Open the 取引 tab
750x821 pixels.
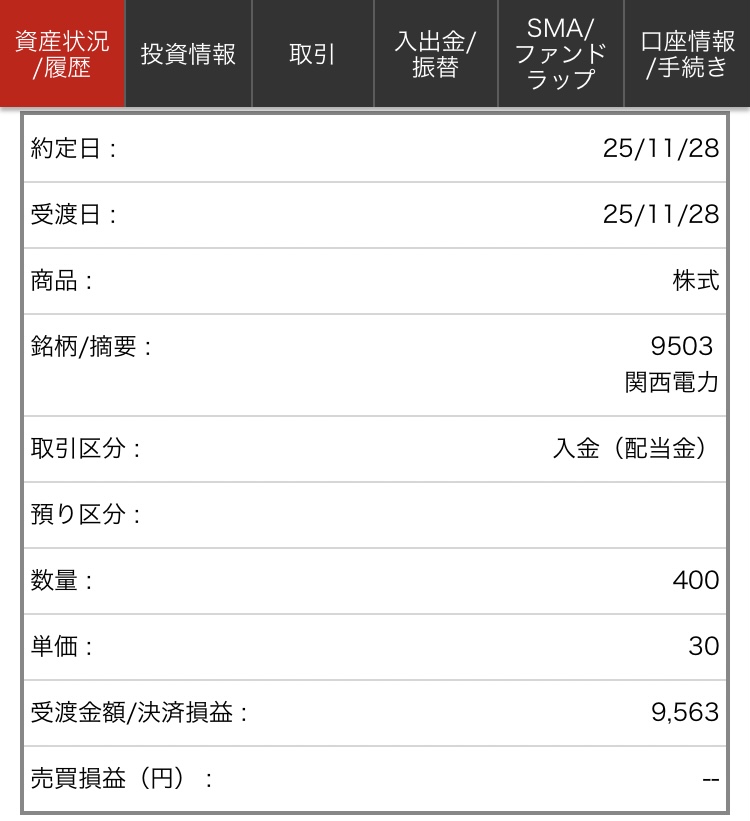tap(312, 54)
